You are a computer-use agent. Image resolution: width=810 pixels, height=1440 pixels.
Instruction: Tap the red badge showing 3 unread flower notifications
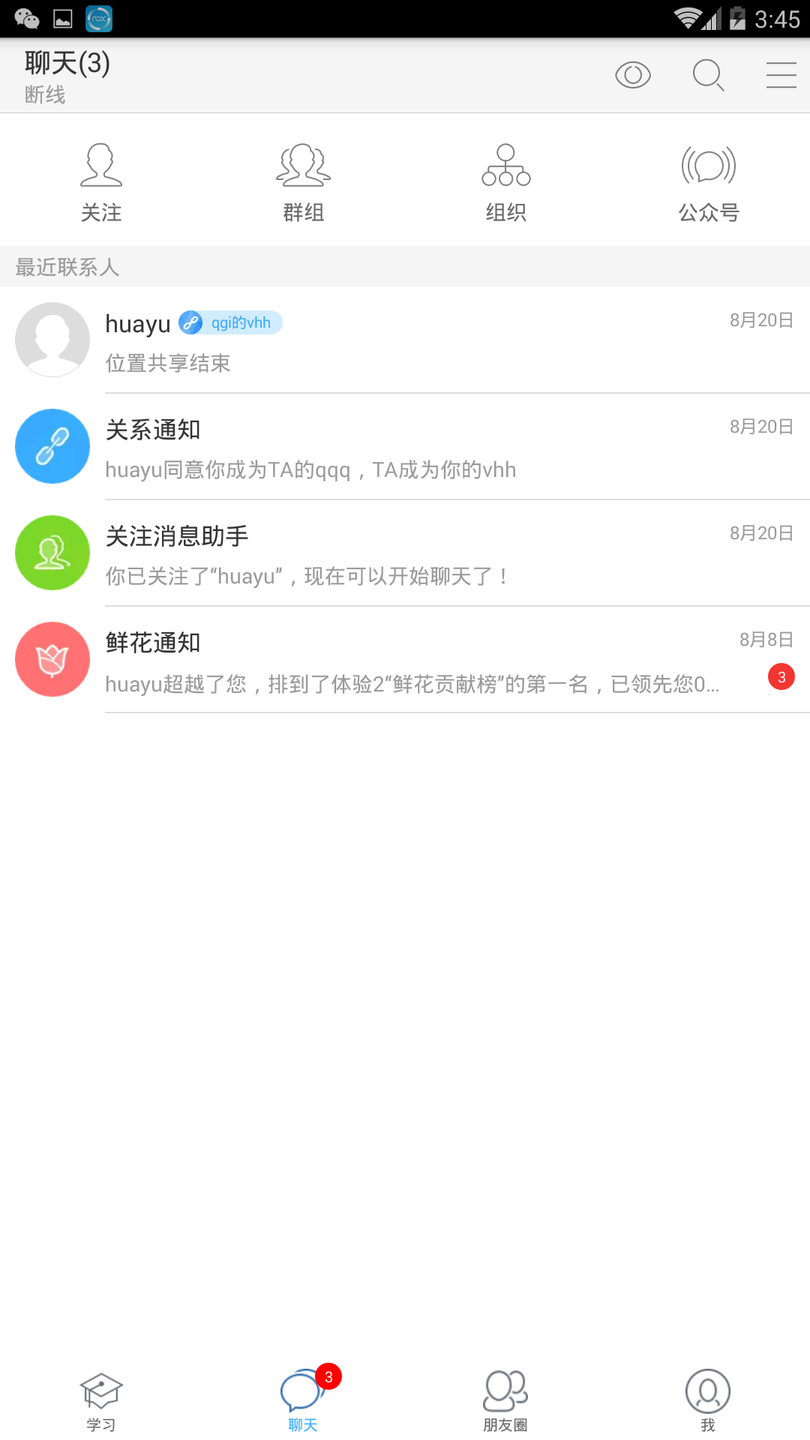click(780, 676)
